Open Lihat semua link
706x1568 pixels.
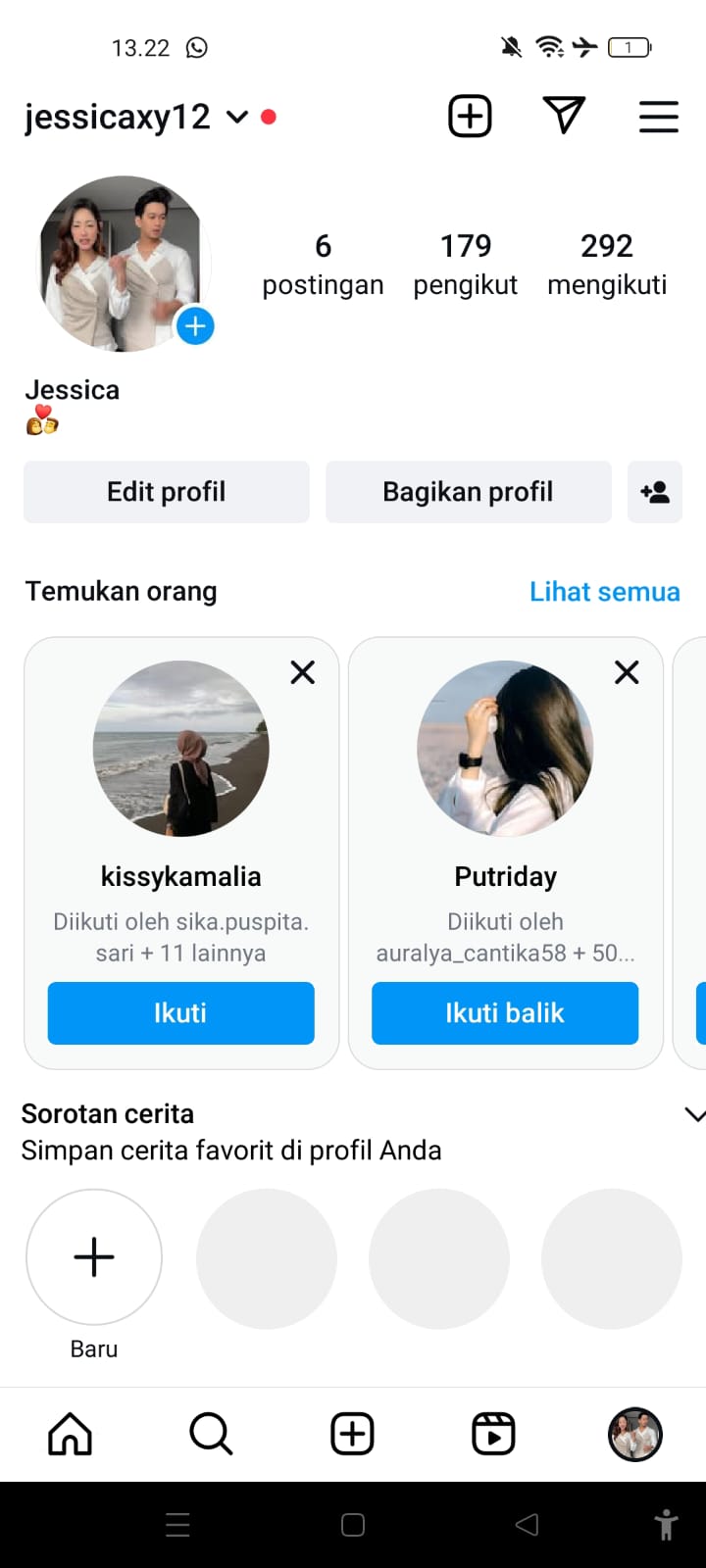[604, 592]
